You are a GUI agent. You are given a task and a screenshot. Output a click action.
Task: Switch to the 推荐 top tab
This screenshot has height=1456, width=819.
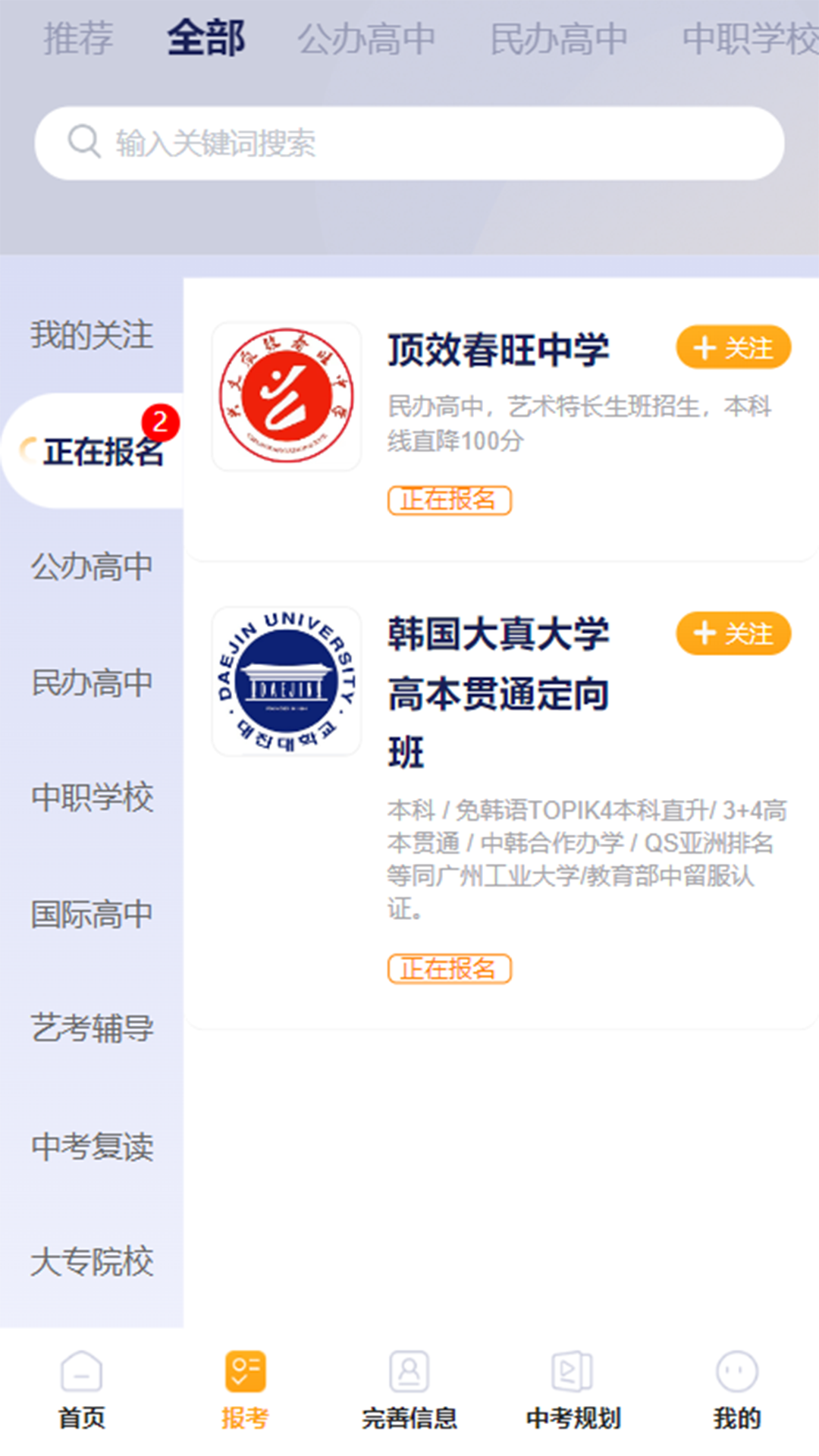[x=78, y=38]
